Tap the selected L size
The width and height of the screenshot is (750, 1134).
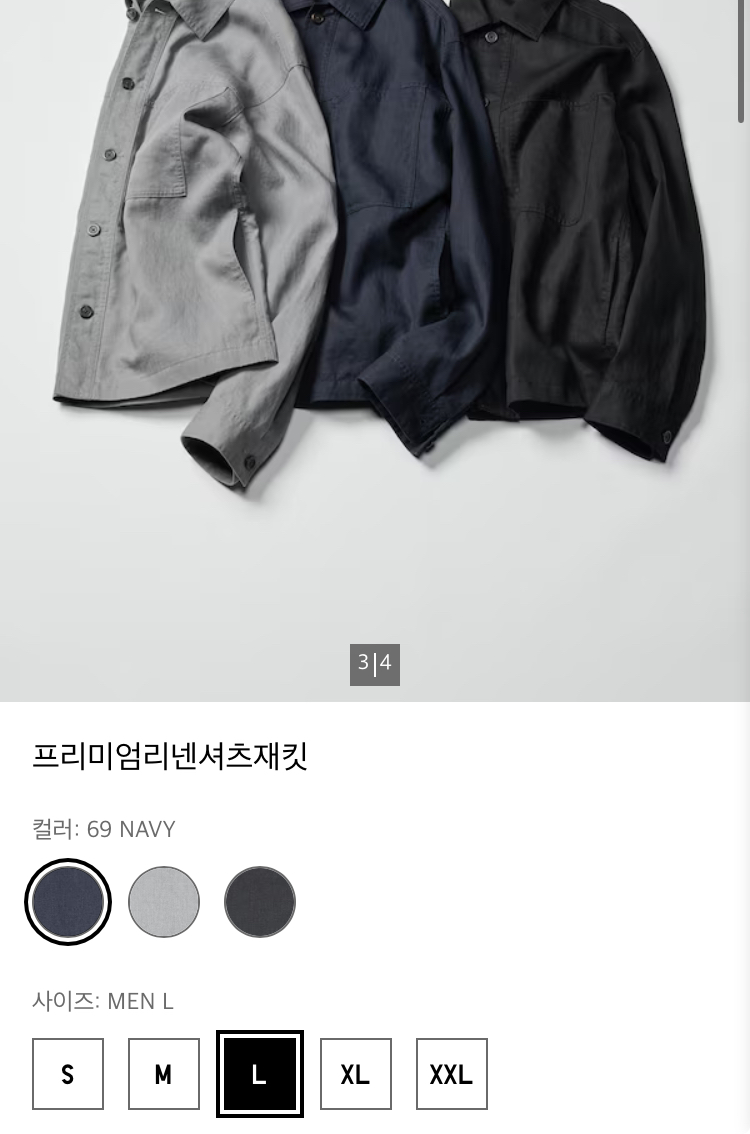(260, 1074)
